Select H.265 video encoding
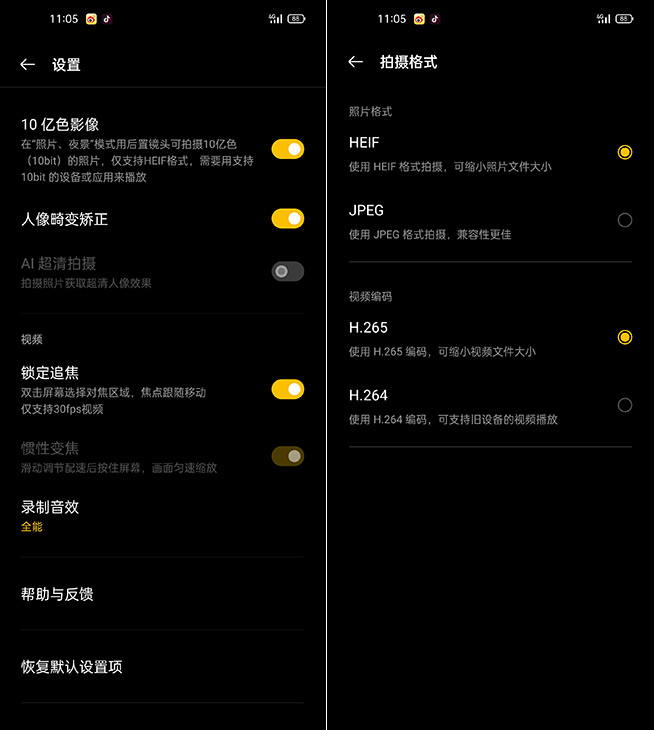This screenshot has width=654, height=730. pos(624,338)
